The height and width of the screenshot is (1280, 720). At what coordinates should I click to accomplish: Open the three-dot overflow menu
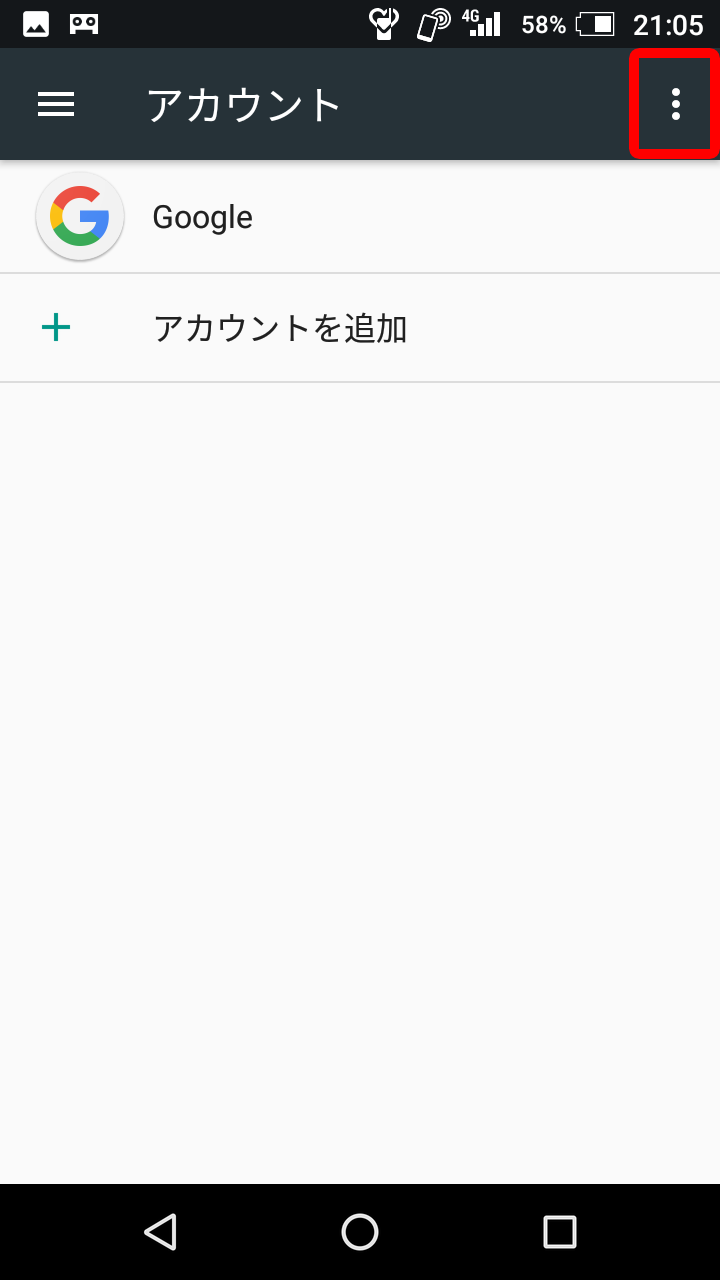(676, 104)
